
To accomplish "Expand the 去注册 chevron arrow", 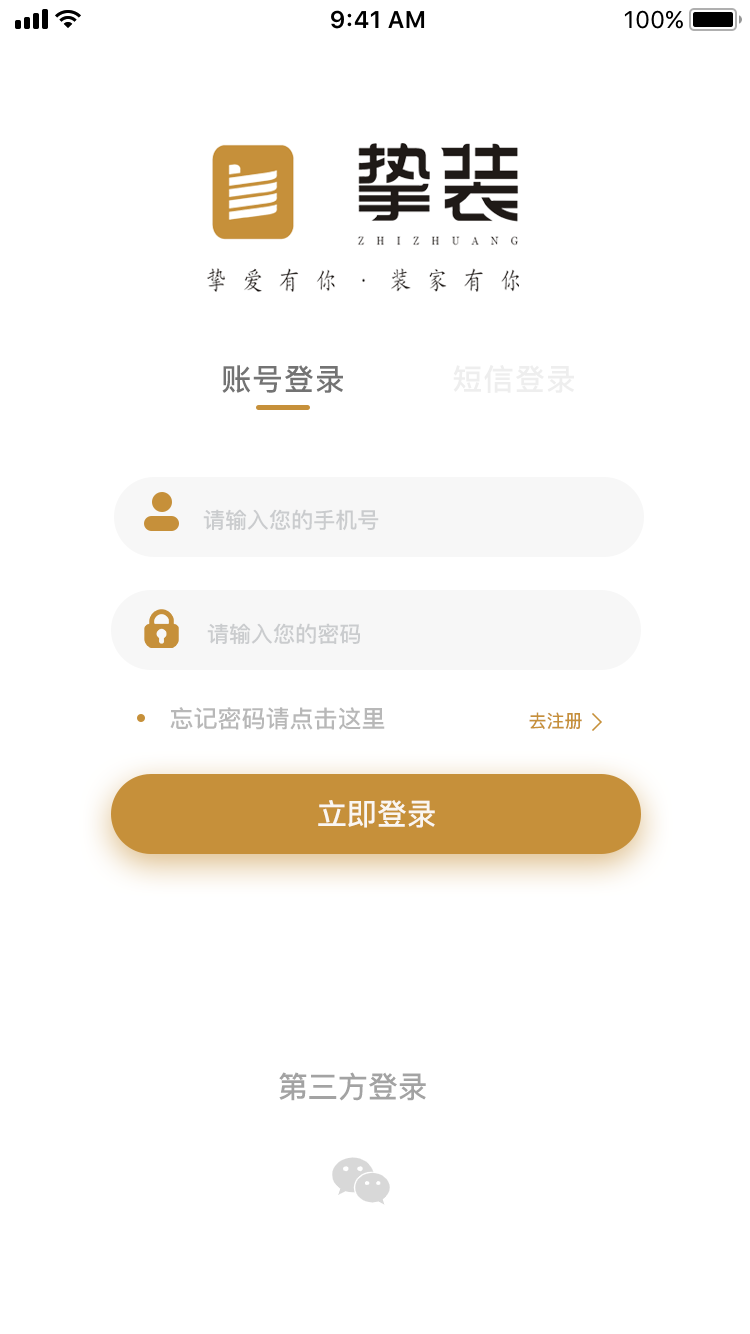I will (597, 720).
